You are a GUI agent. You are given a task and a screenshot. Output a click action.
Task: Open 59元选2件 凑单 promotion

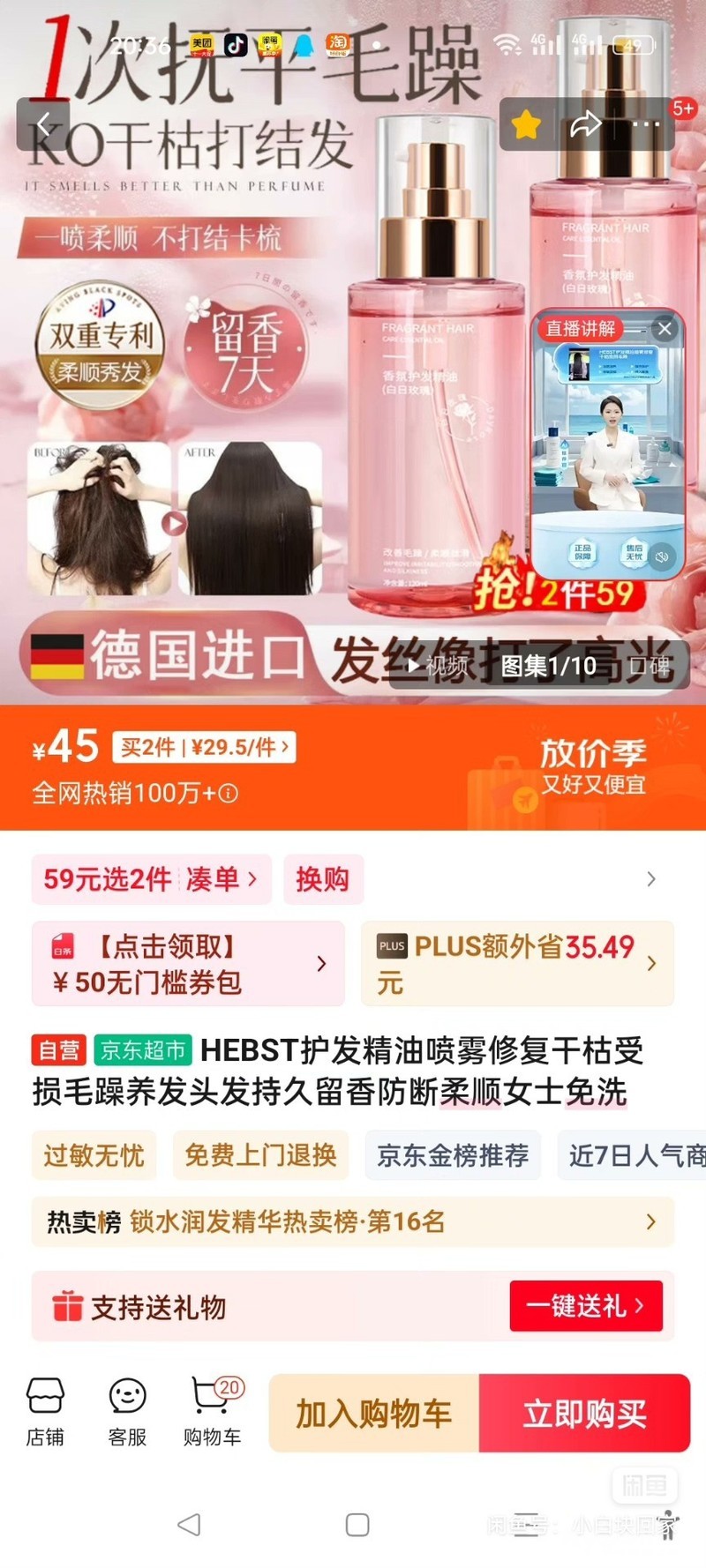pyautogui.click(x=151, y=878)
